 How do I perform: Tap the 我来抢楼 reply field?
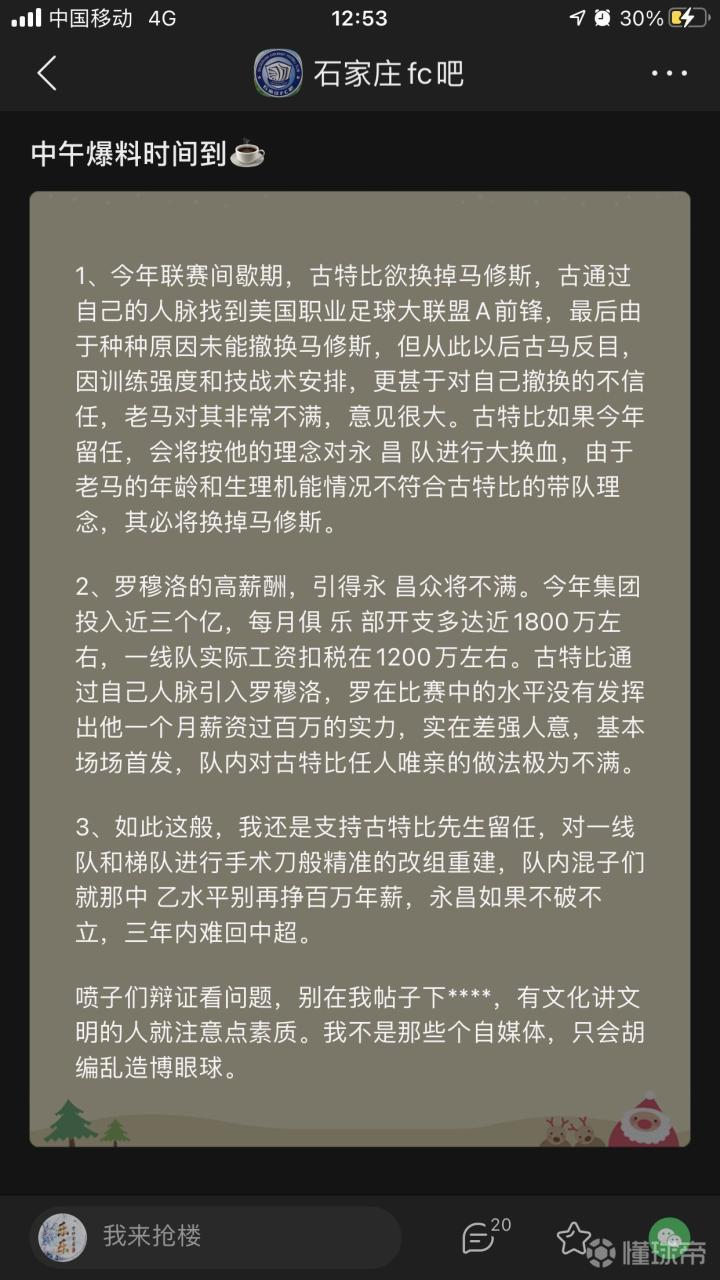pos(220,1236)
